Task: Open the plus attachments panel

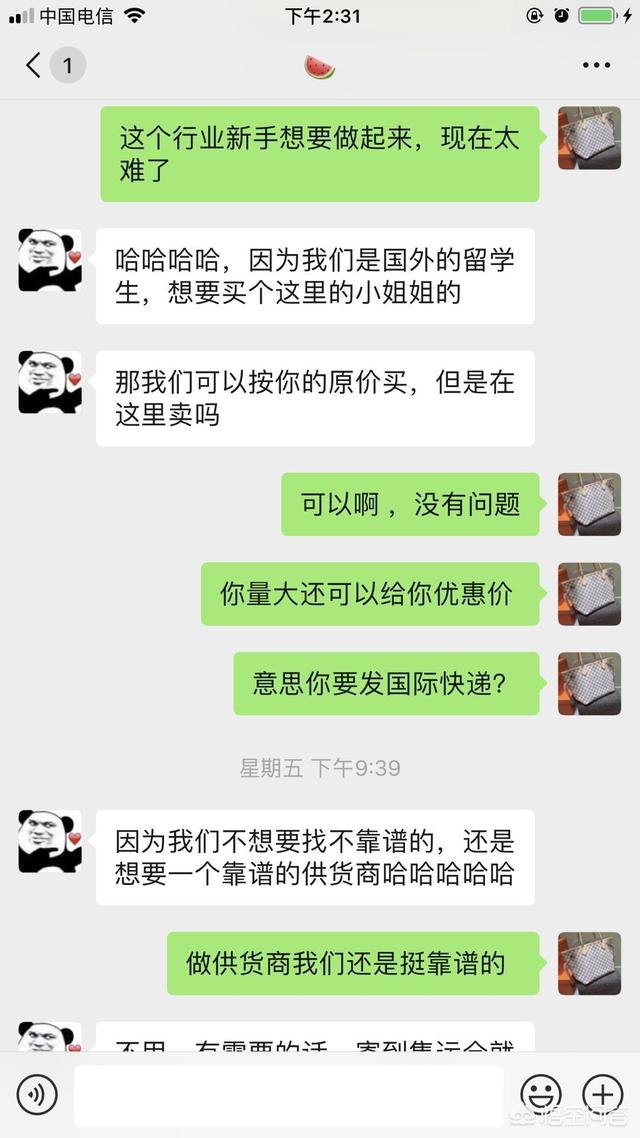Action: pyautogui.click(x=602, y=1095)
